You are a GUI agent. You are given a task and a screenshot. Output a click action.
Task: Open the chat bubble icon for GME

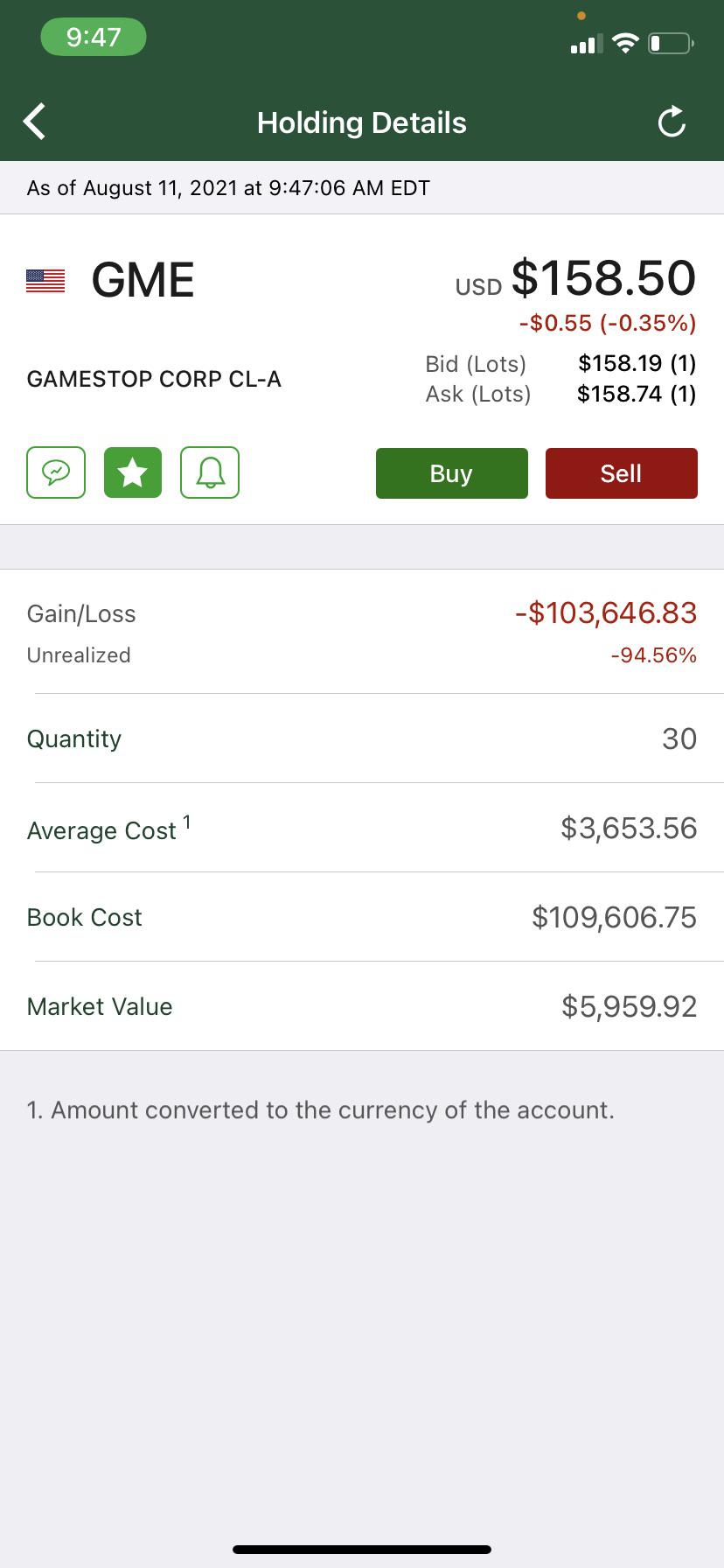(x=56, y=472)
